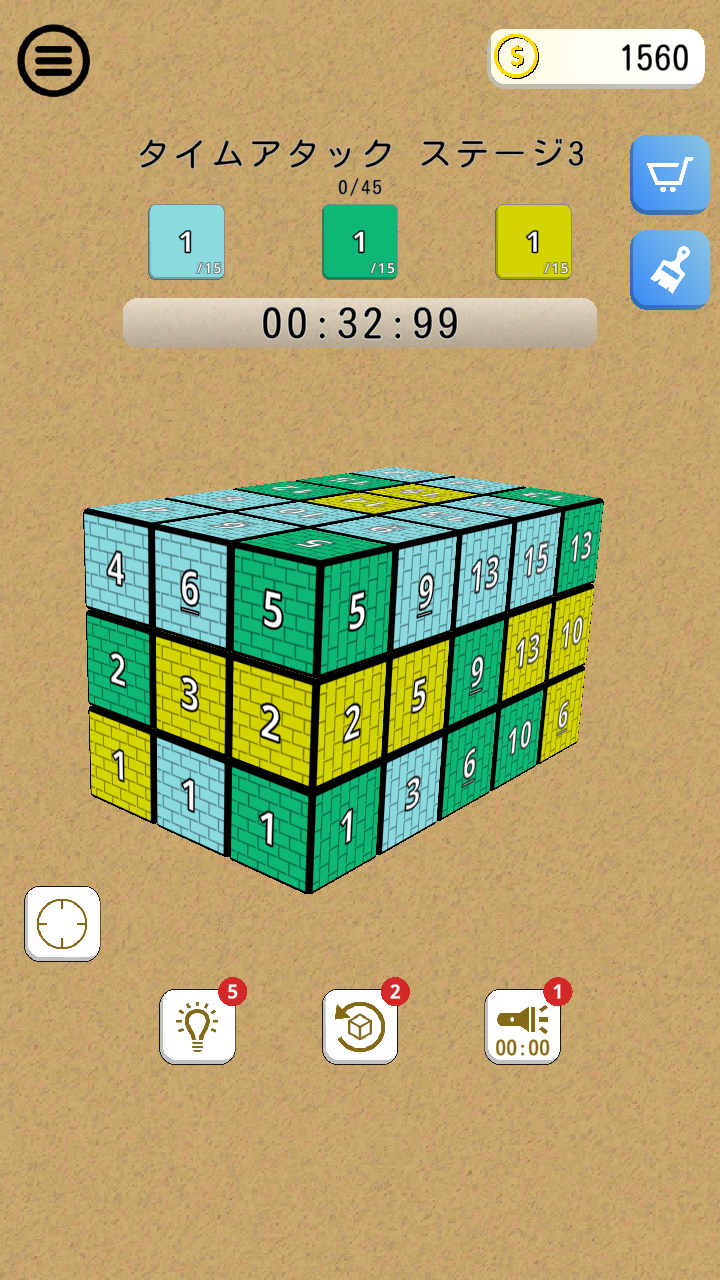Tap the paint brush theme button
720x1280 pixels.
[x=669, y=271]
